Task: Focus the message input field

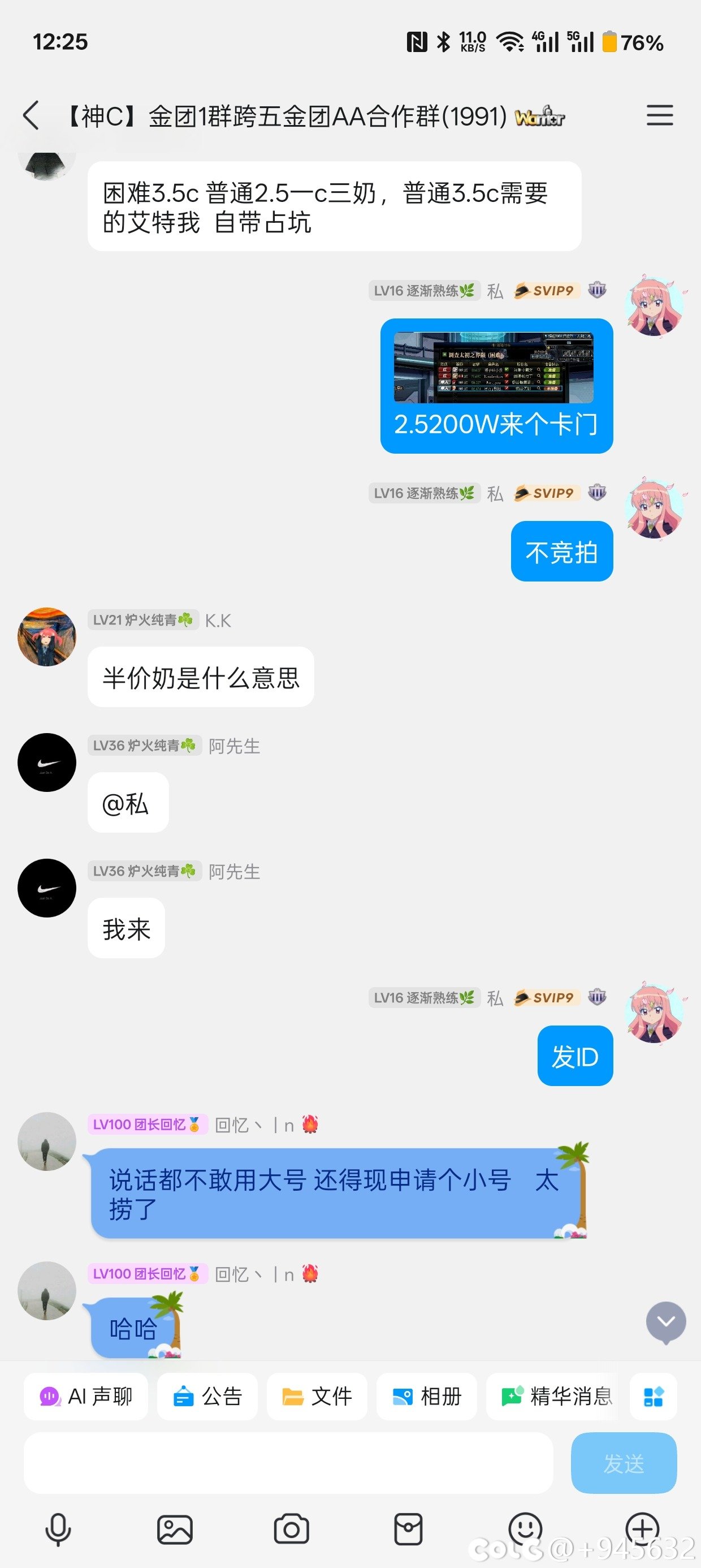Action: 288,1462
